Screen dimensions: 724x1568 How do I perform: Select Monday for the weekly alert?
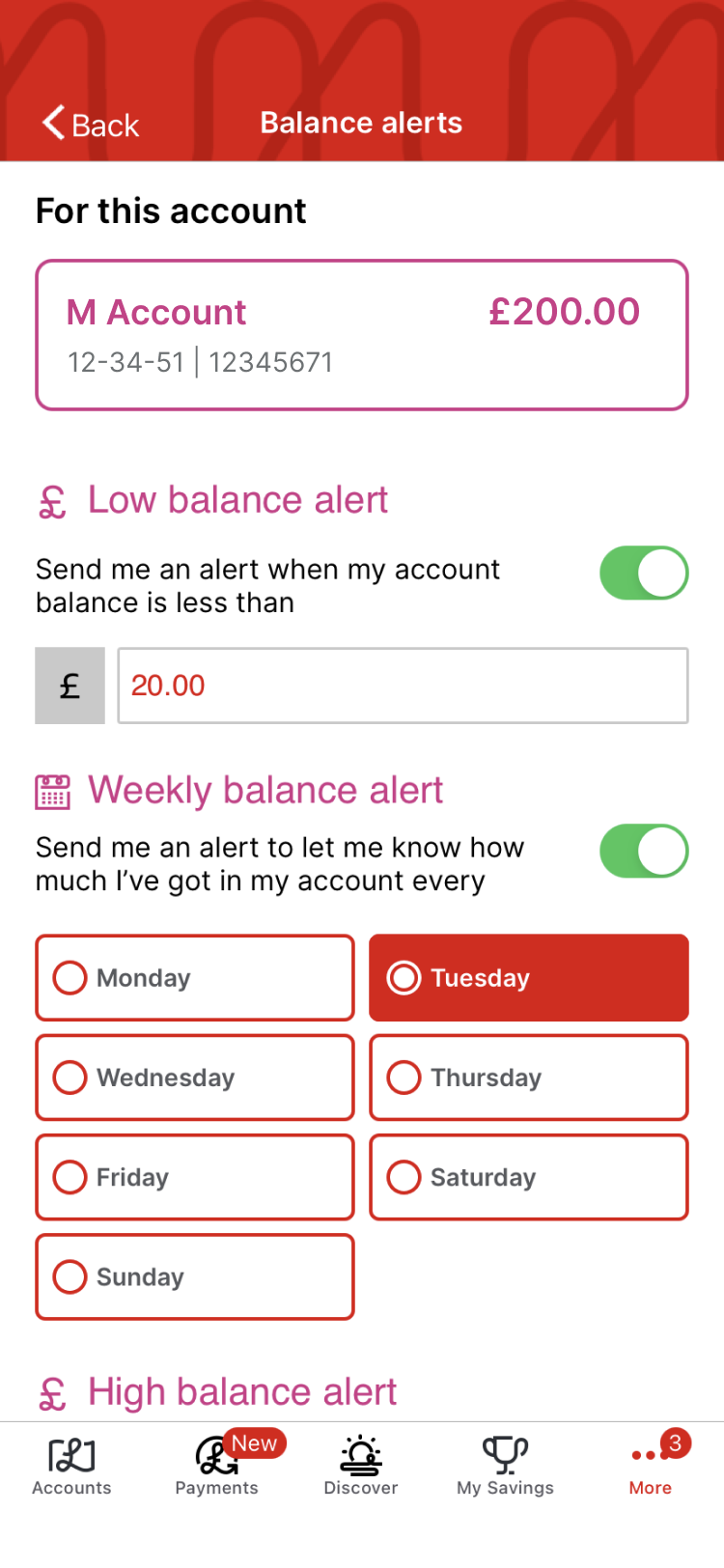tap(194, 977)
